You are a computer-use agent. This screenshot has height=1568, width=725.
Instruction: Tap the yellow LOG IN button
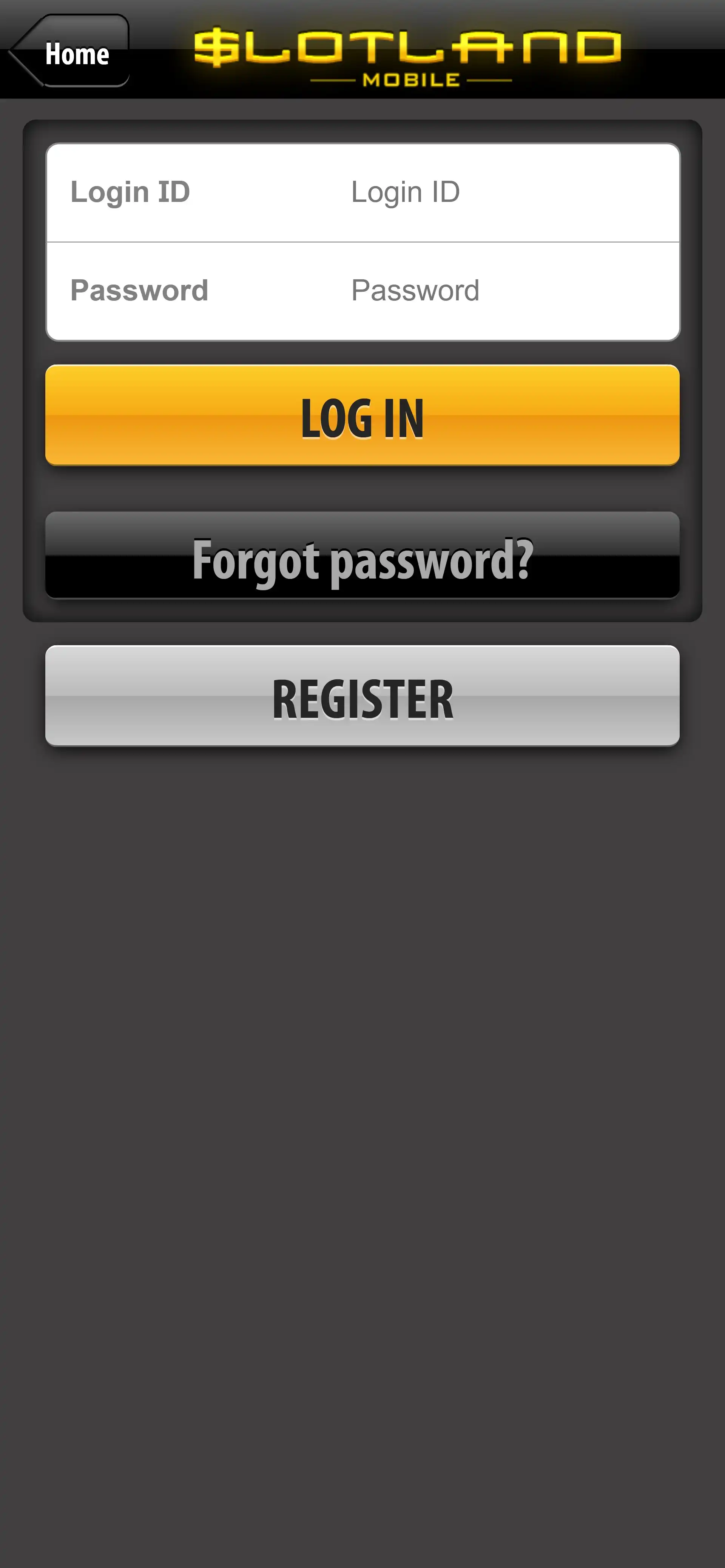pyautogui.click(x=362, y=416)
